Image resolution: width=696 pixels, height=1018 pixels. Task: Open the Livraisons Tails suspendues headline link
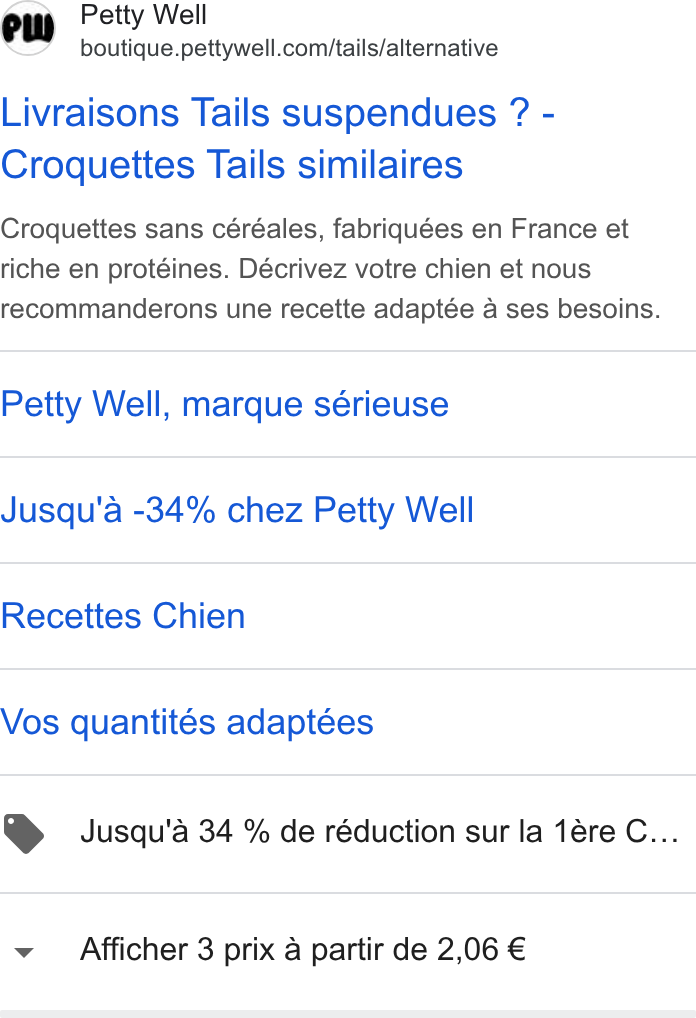278,138
